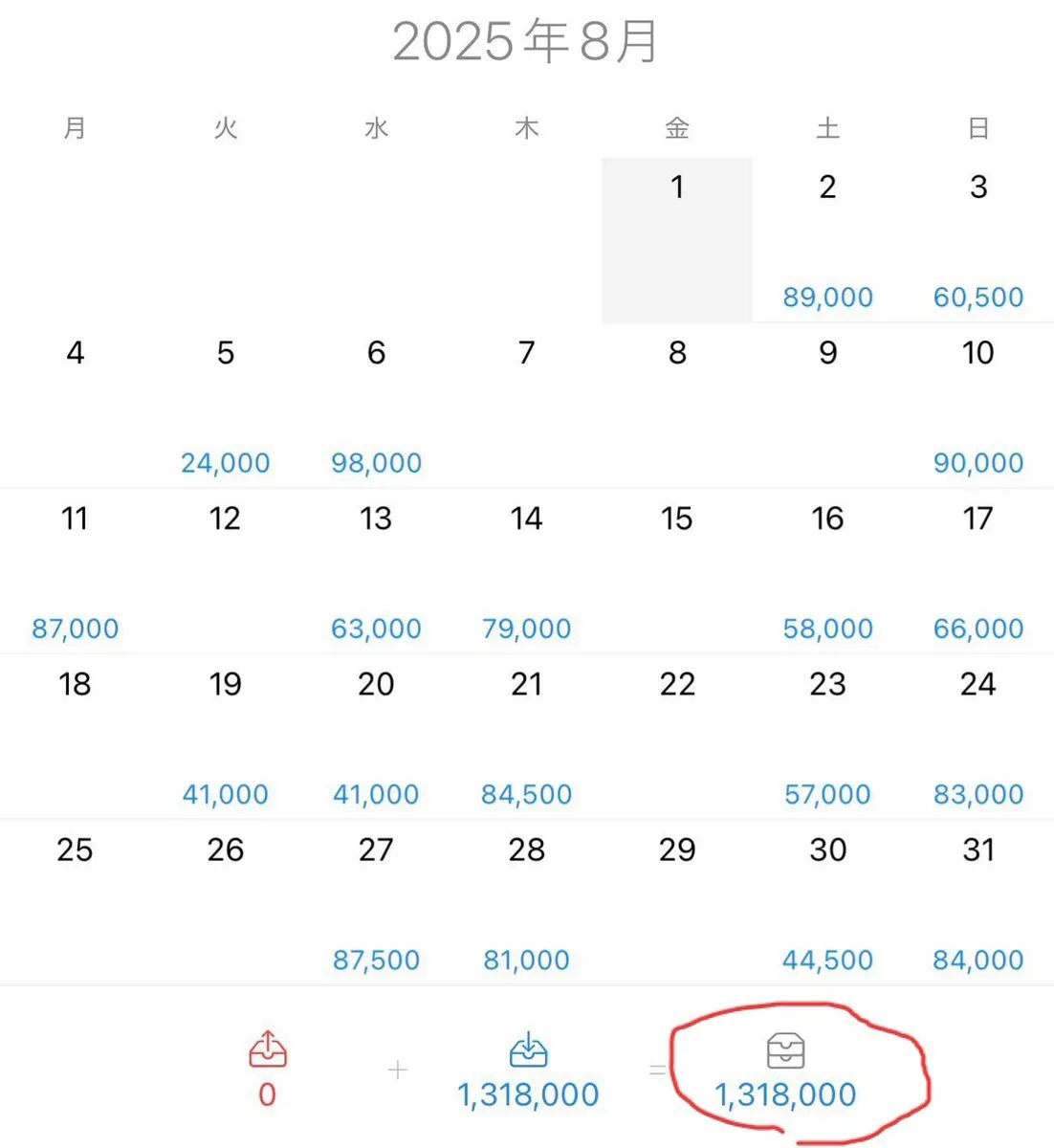Image resolution: width=1054 pixels, height=1148 pixels.
Task: Open August 27 with 87,500
Action: [376, 902]
